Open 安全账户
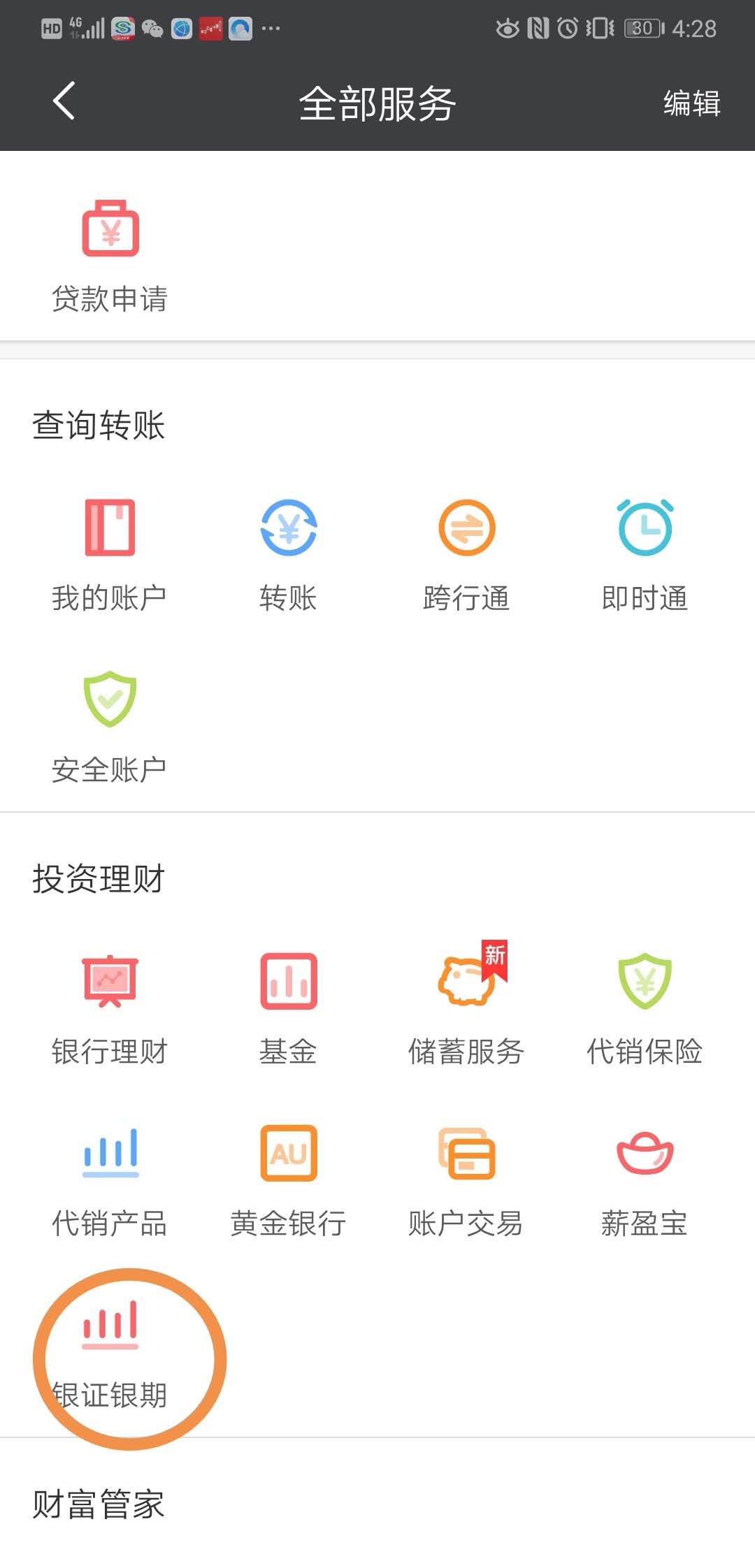The width and height of the screenshot is (755, 1568). (110, 728)
